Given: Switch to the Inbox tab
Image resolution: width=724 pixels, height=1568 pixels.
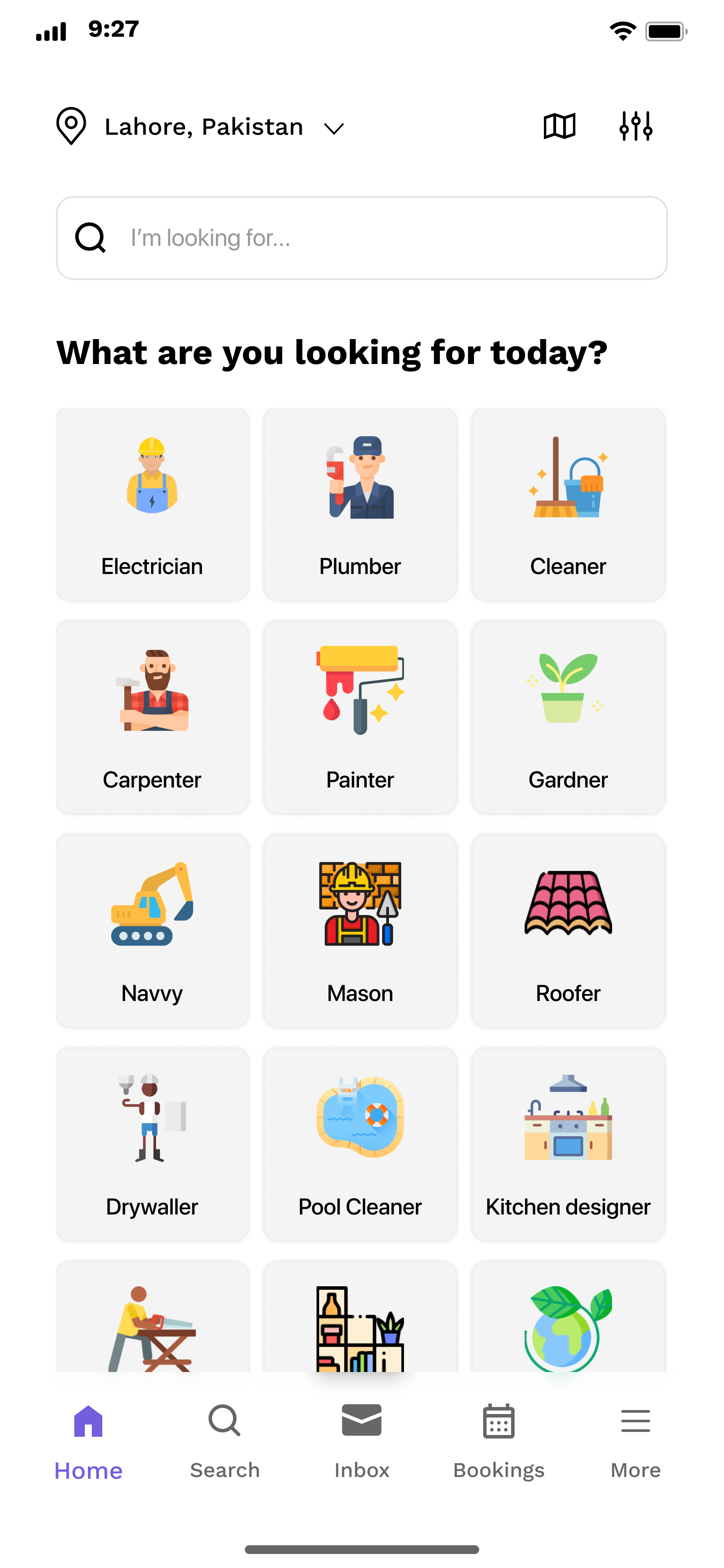Looking at the screenshot, I should (x=362, y=1449).
